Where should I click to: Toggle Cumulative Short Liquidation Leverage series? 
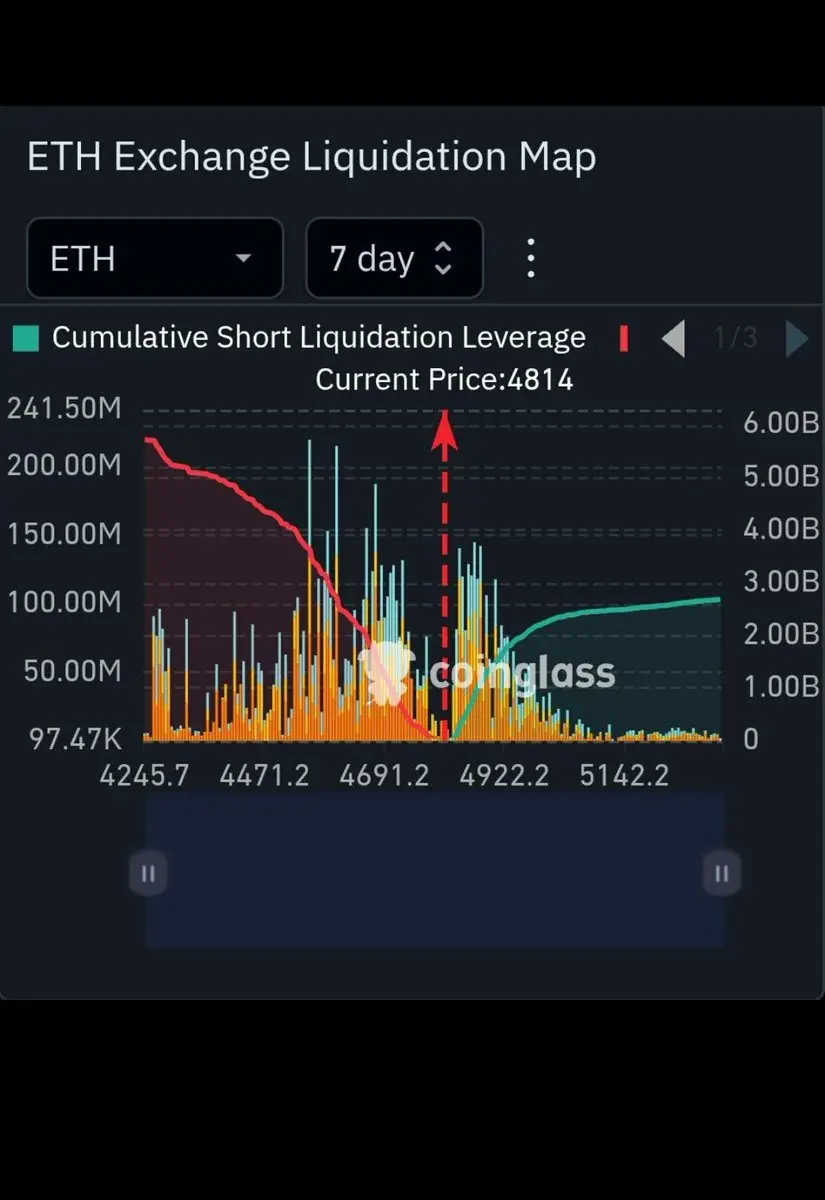(x=300, y=338)
